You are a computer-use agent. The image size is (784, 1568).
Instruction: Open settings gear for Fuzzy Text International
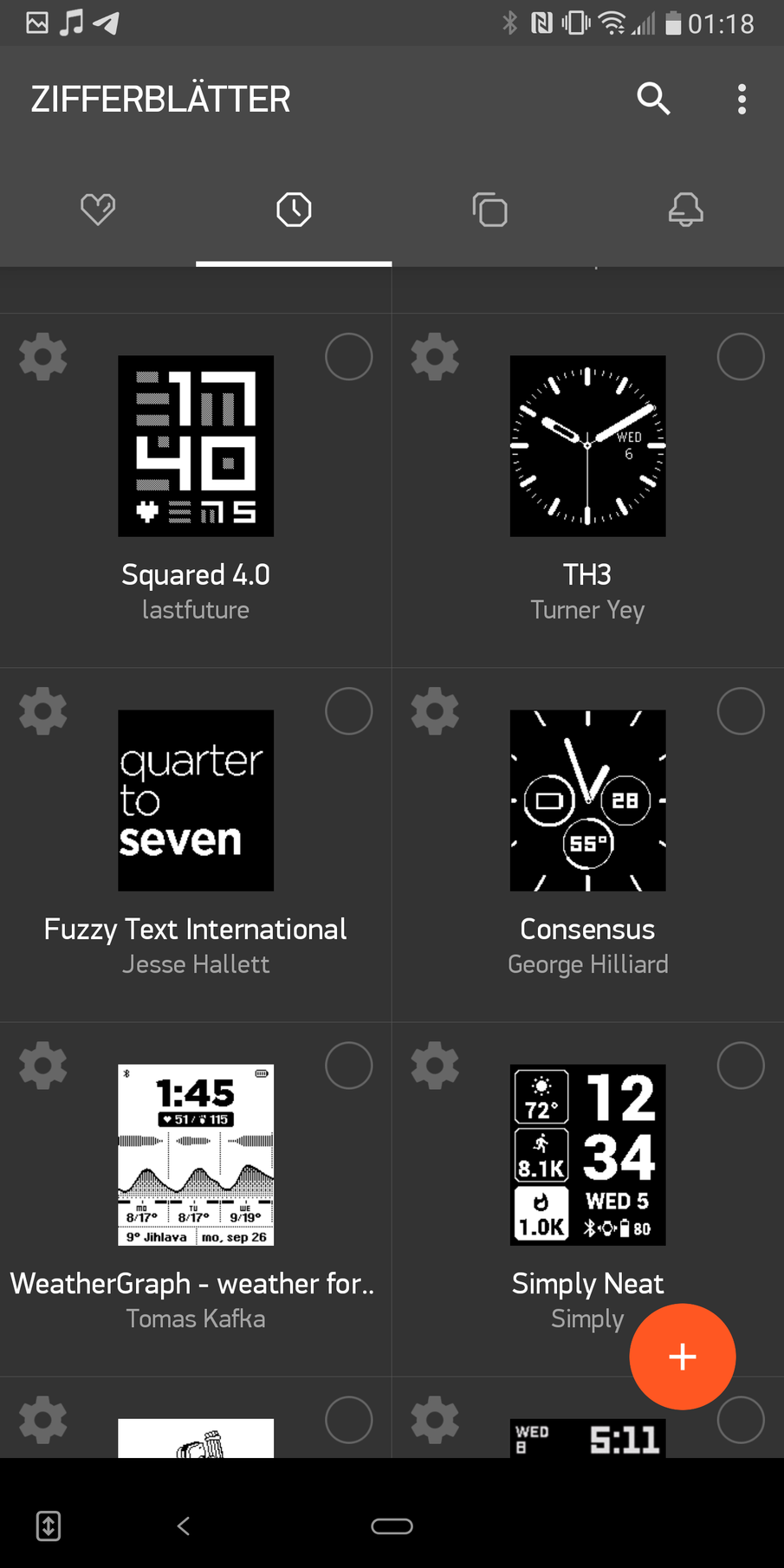coord(43,711)
